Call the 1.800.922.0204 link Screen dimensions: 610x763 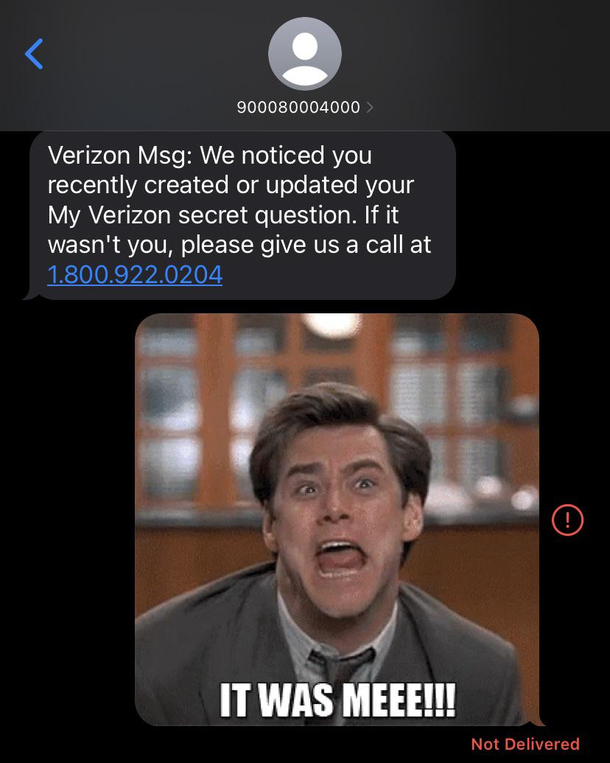tap(135, 274)
